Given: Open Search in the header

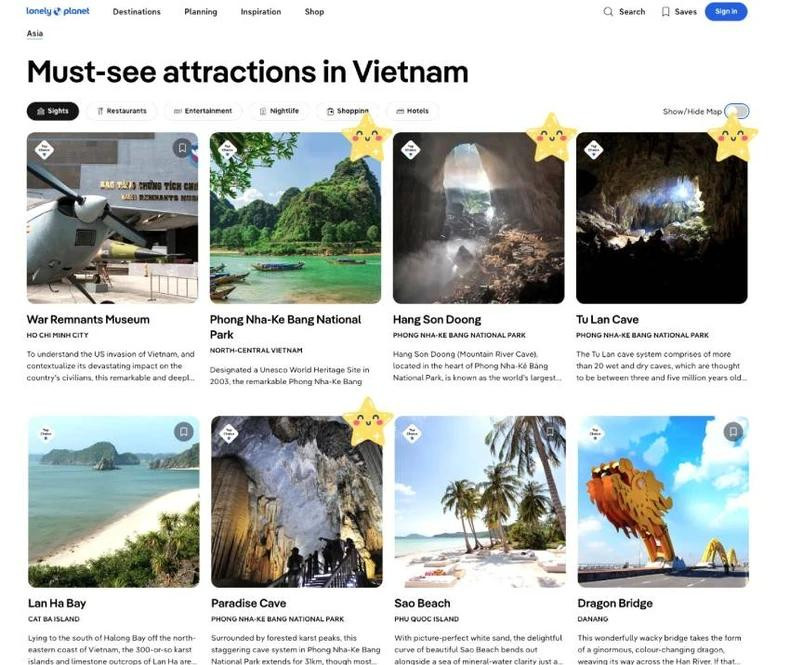Looking at the screenshot, I should point(624,12).
